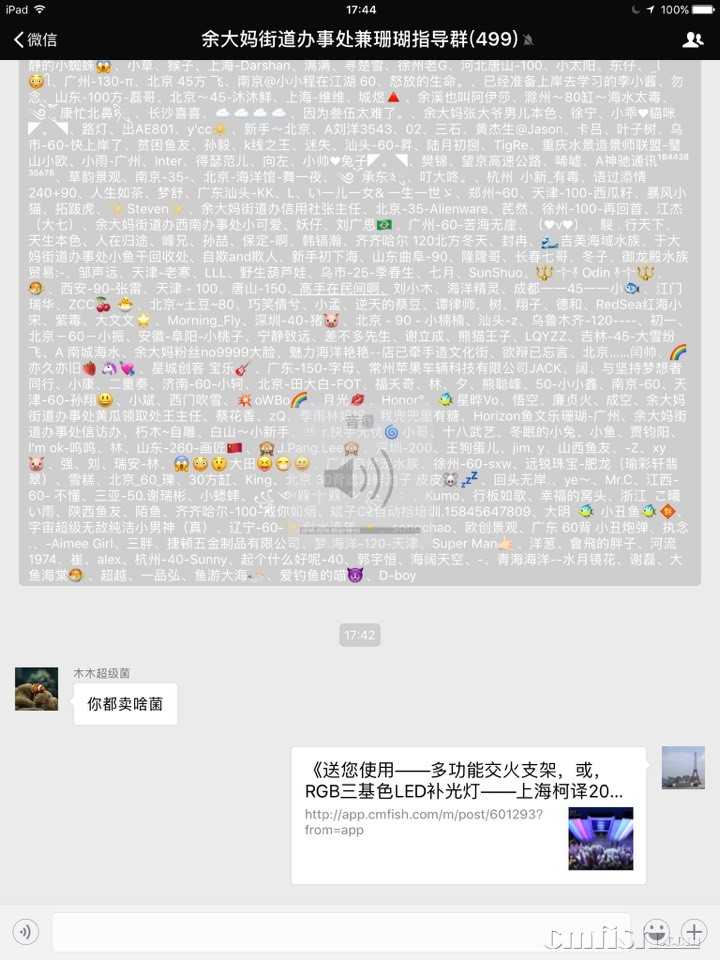
Task: Open the shared cmfish LED补光灯 link card
Action: (468, 814)
